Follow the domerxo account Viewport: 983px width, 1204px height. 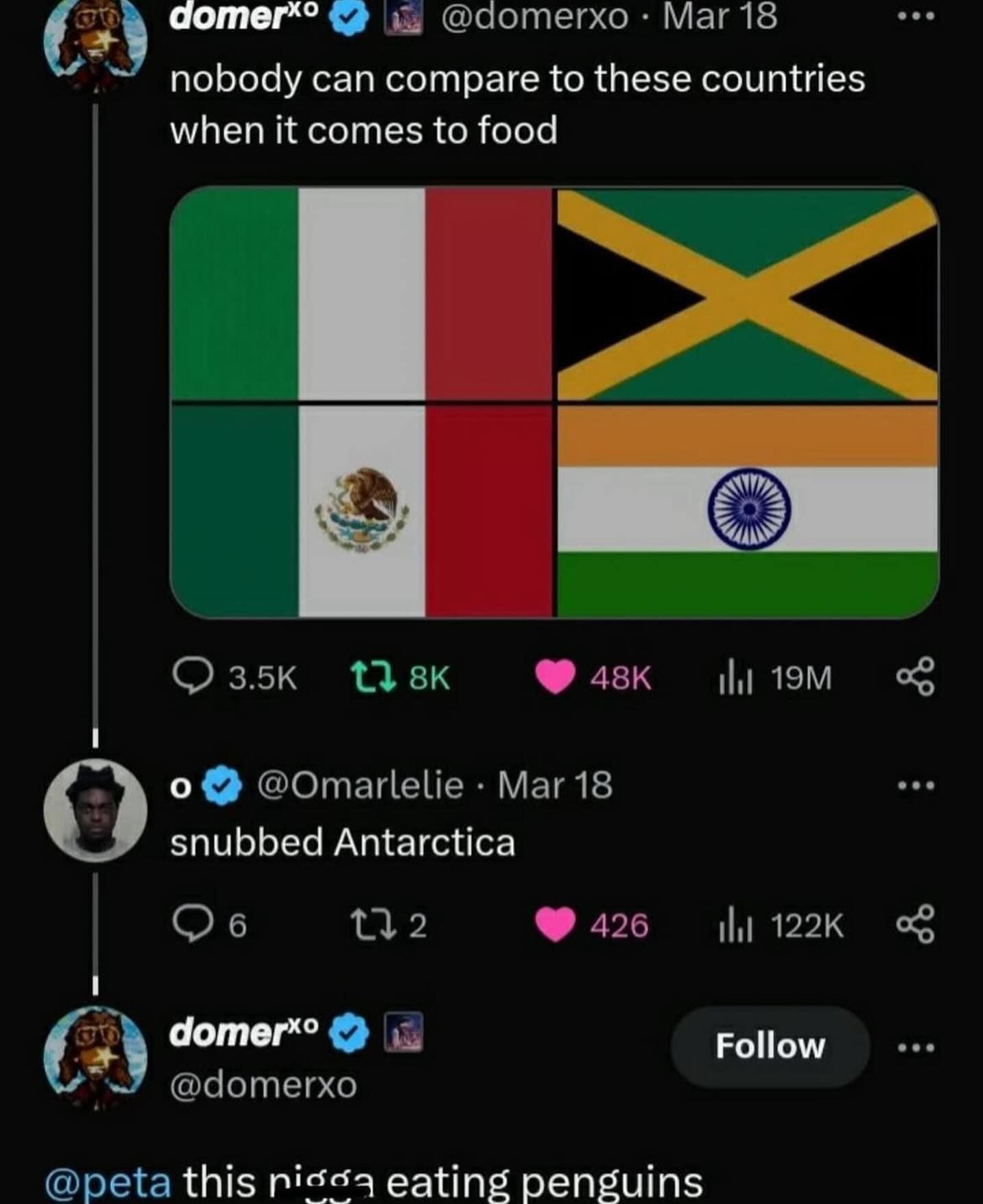(x=770, y=1046)
